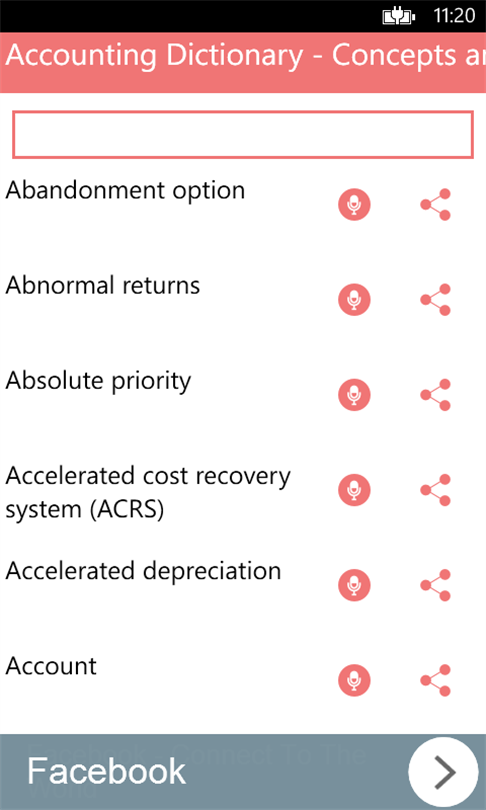This screenshot has width=486, height=810.
Task: Tap the search input box
Action: click(x=243, y=134)
